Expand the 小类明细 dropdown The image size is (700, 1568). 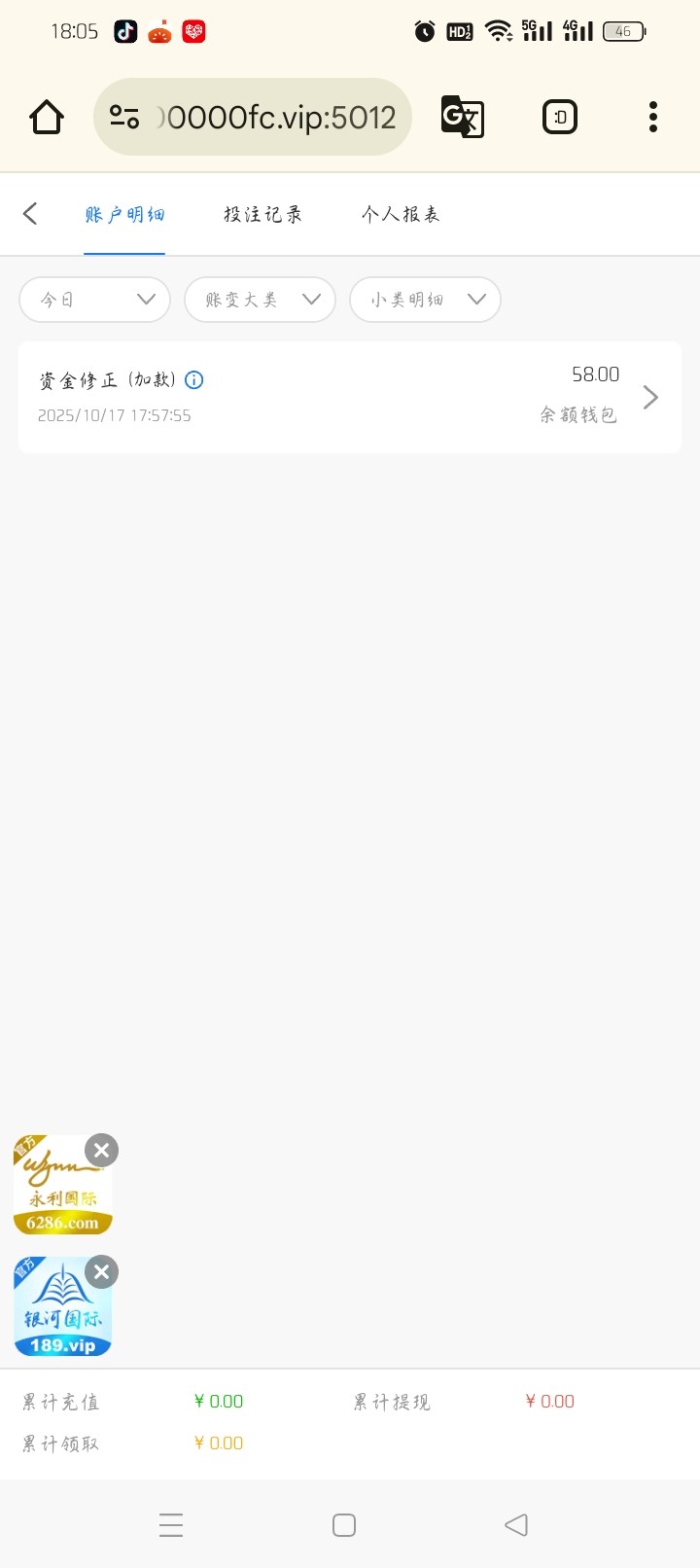(425, 300)
